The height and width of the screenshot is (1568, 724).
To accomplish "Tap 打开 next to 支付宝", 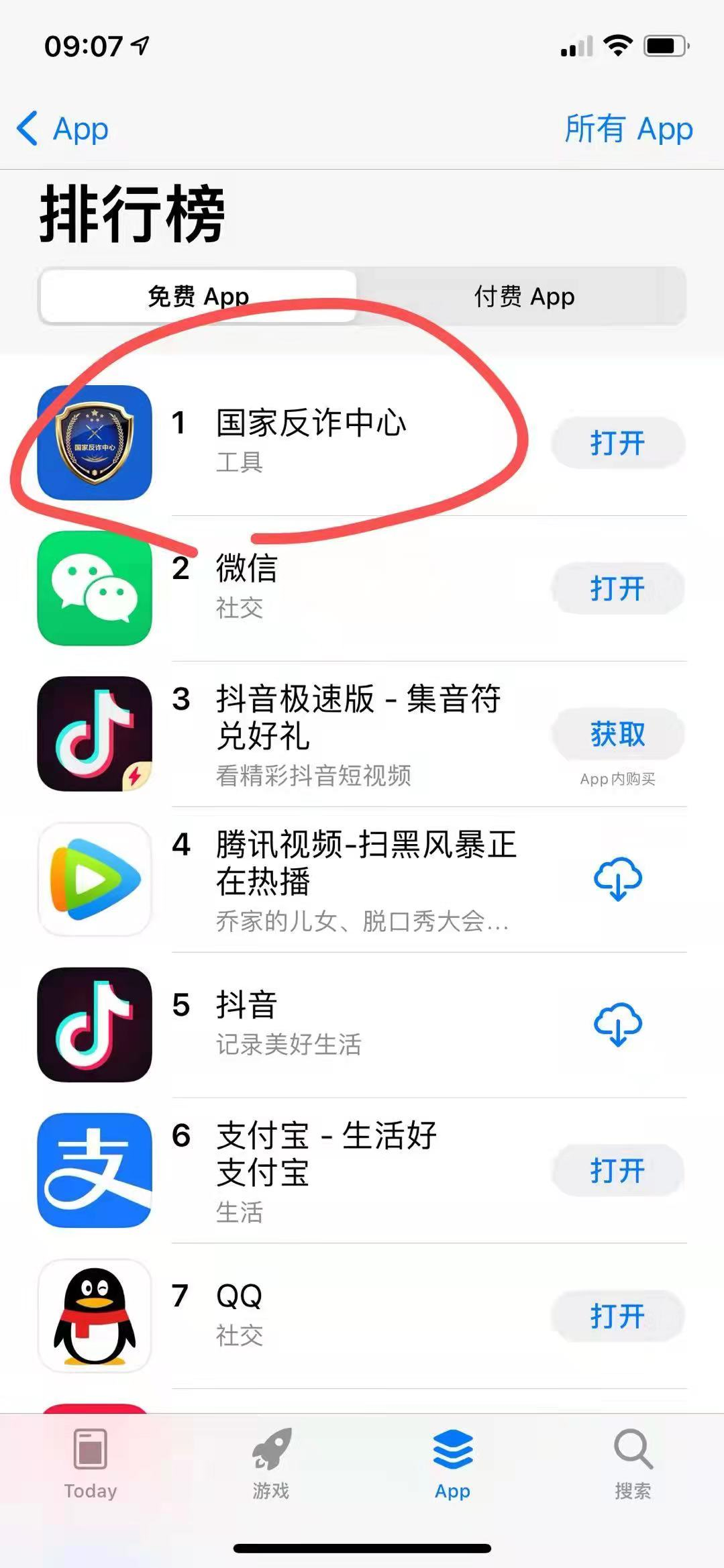I will click(617, 1170).
